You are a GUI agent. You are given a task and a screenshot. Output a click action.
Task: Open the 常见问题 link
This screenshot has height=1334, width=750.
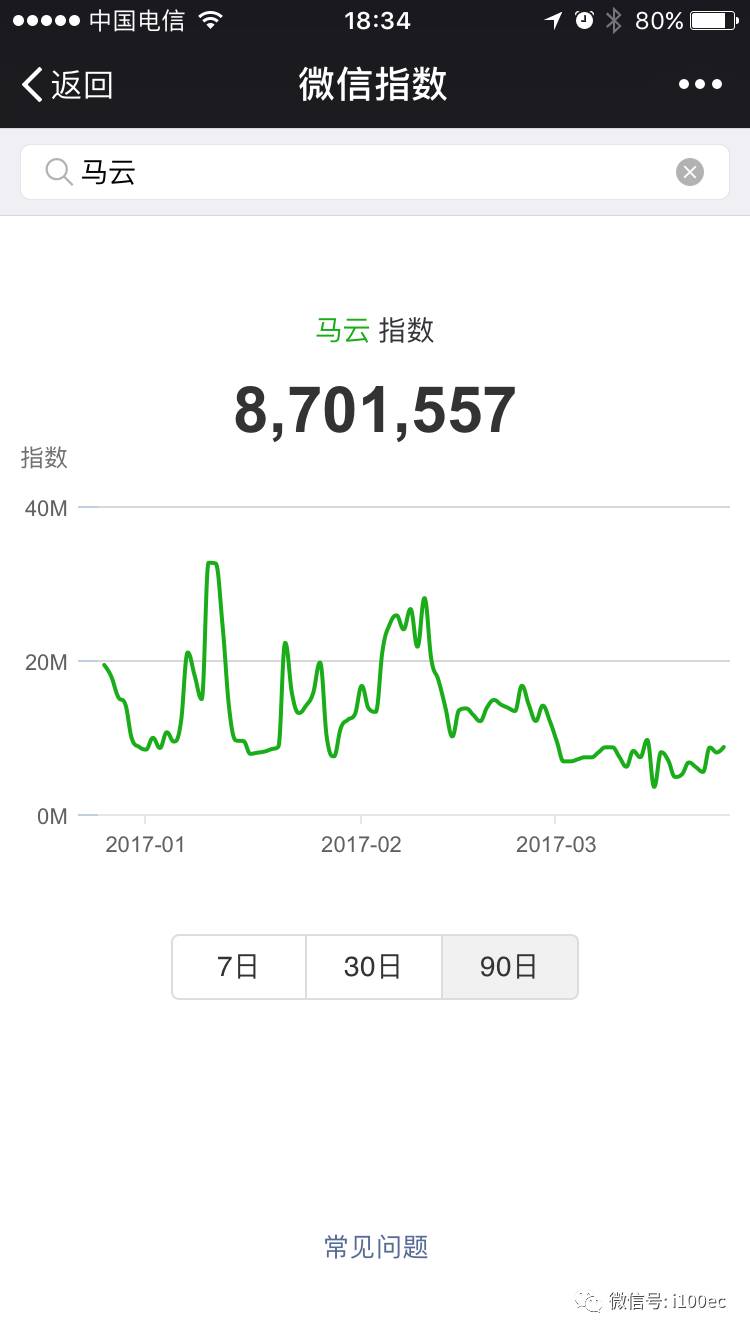coord(376,1246)
